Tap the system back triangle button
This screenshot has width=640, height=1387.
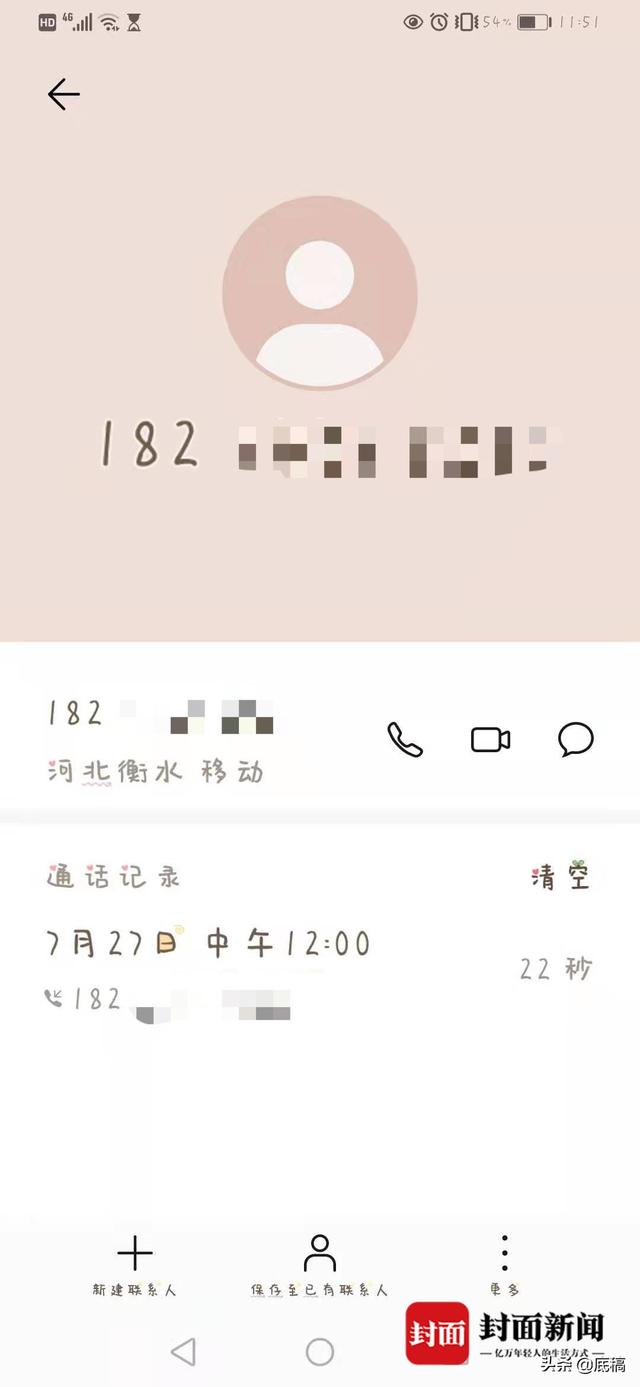pos(183,1352)
